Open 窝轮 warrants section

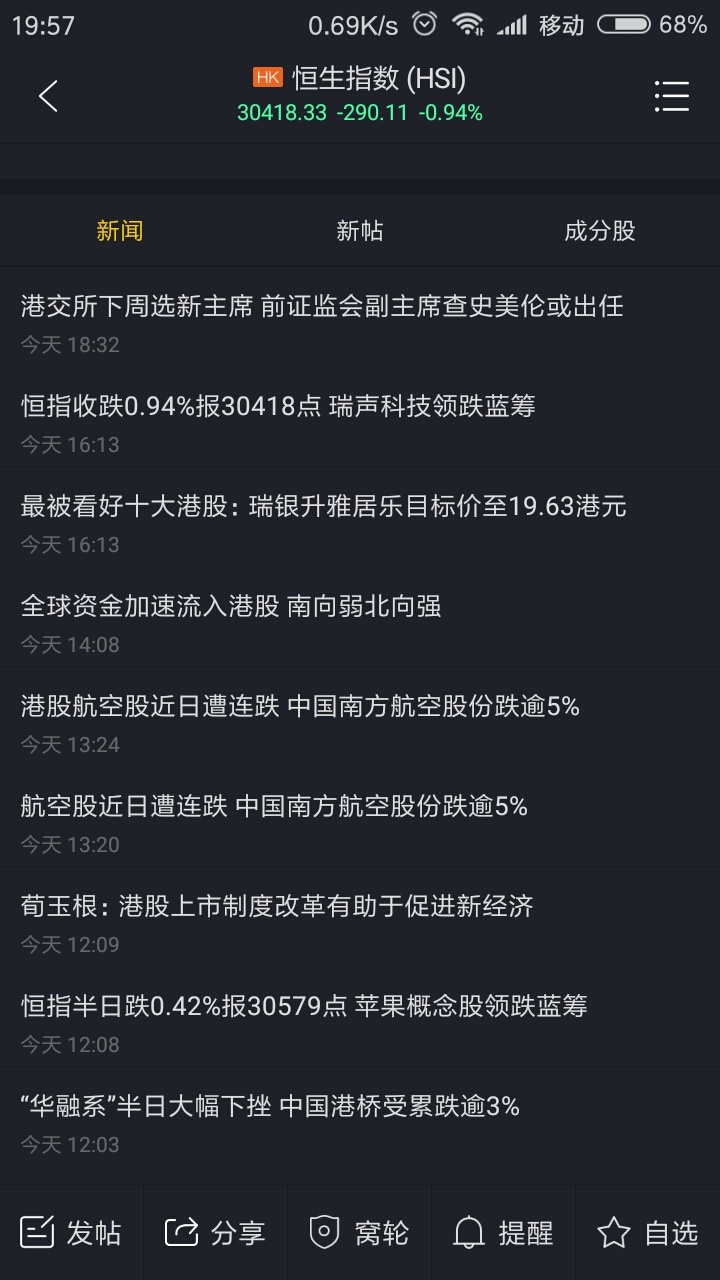click(359, 1233)
